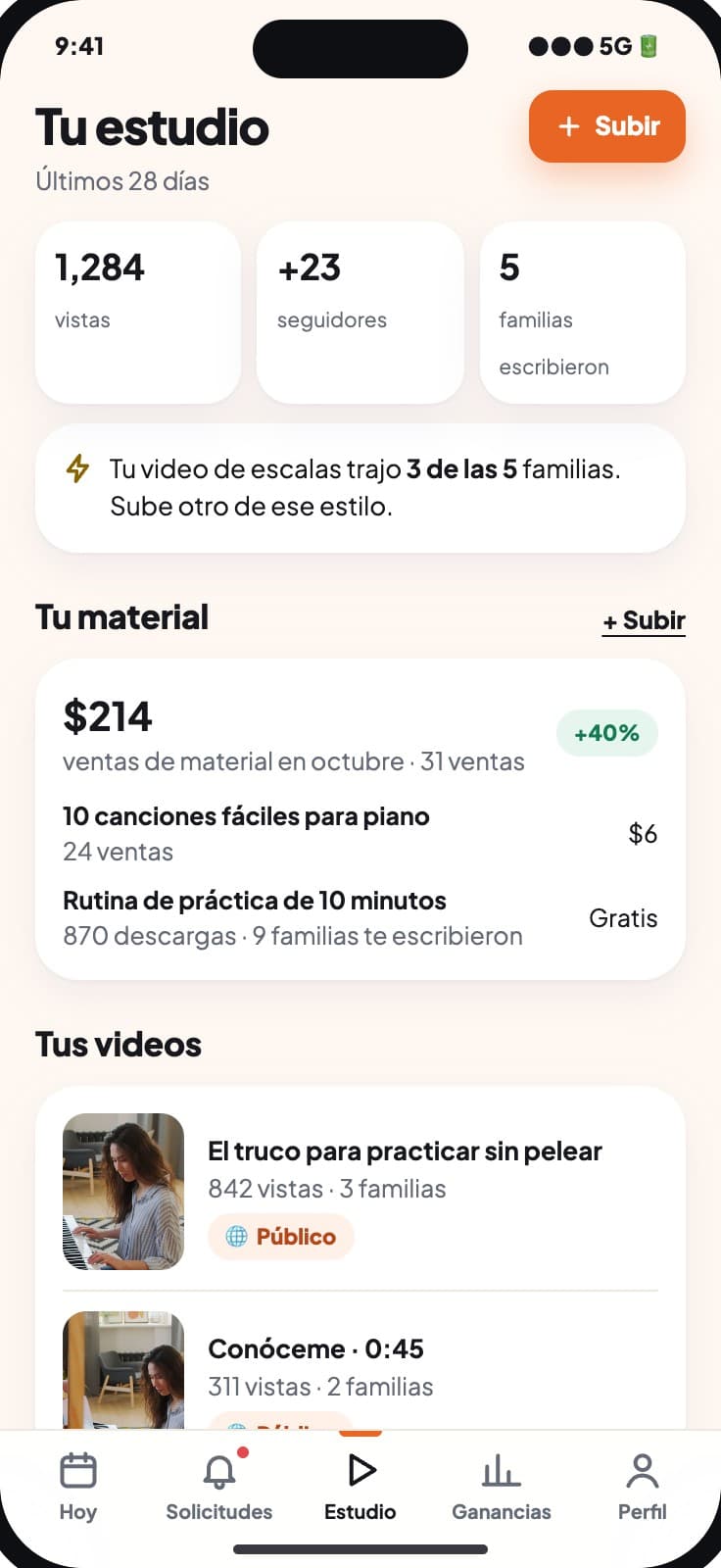Select the Estudio tab
721x1568 pixels.
pyautogui.click(x=360, y=1487)
